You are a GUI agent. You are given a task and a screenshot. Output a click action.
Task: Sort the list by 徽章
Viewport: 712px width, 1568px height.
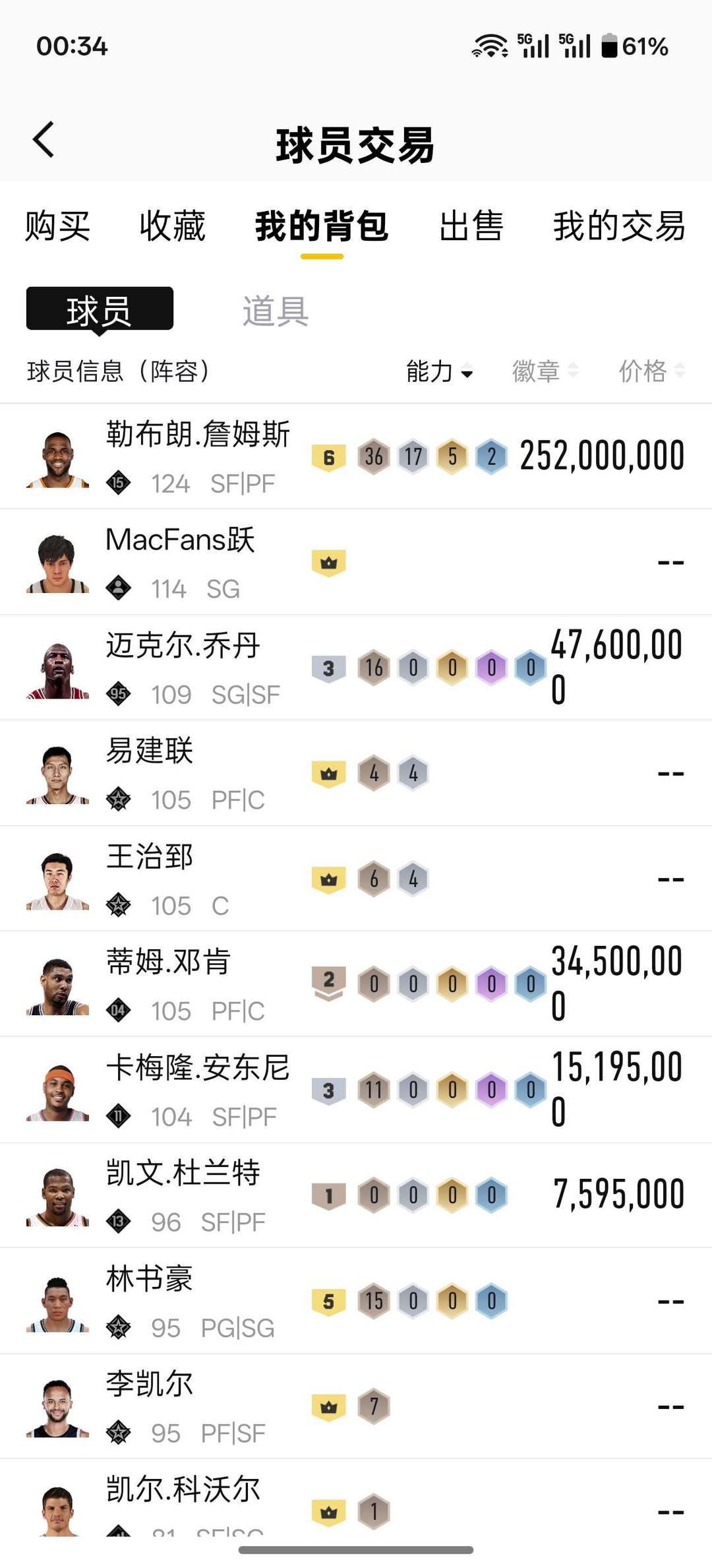pyautogui.click(x=545, y=371)
